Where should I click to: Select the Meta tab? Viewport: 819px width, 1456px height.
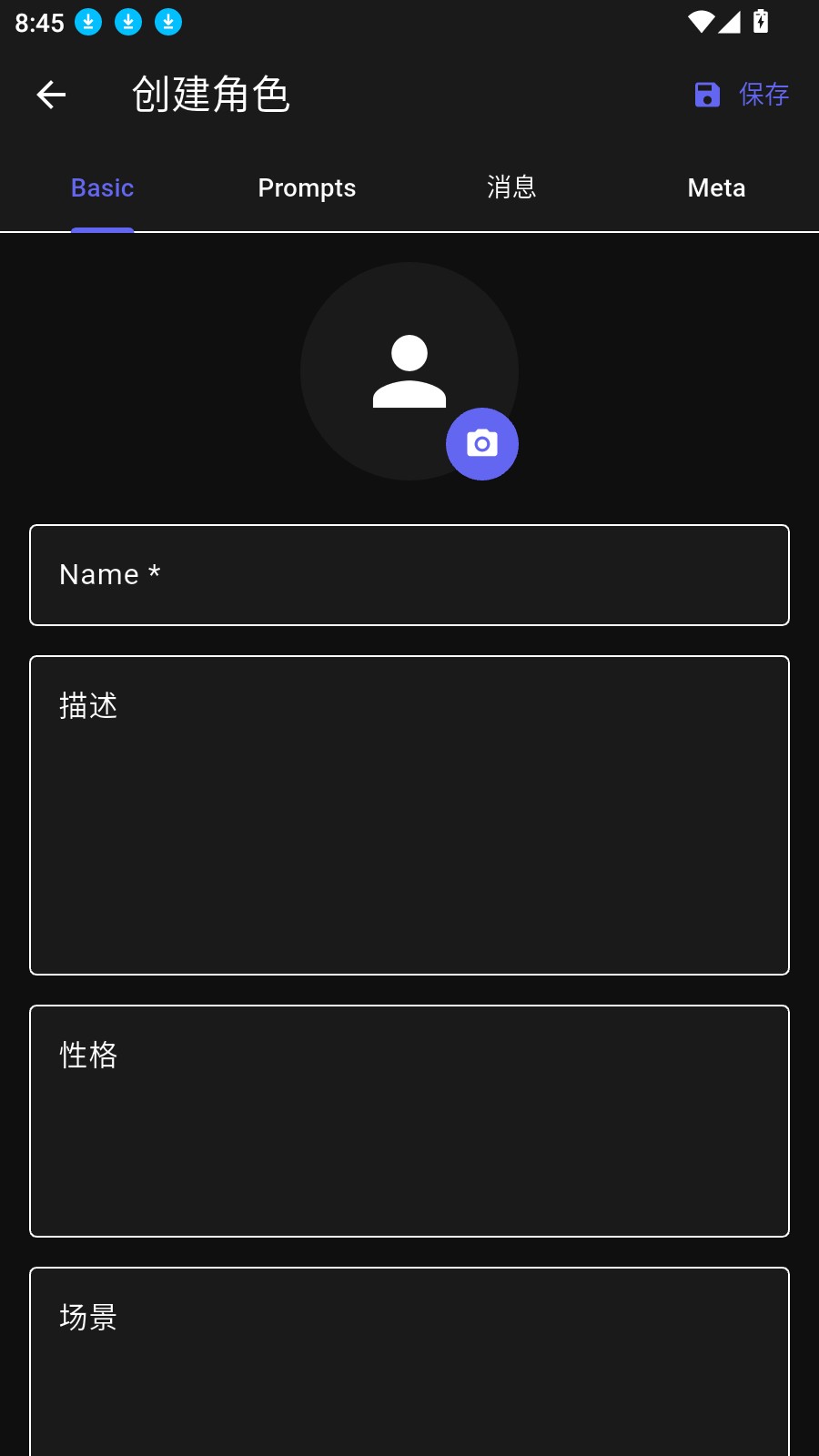click(716, 187)
